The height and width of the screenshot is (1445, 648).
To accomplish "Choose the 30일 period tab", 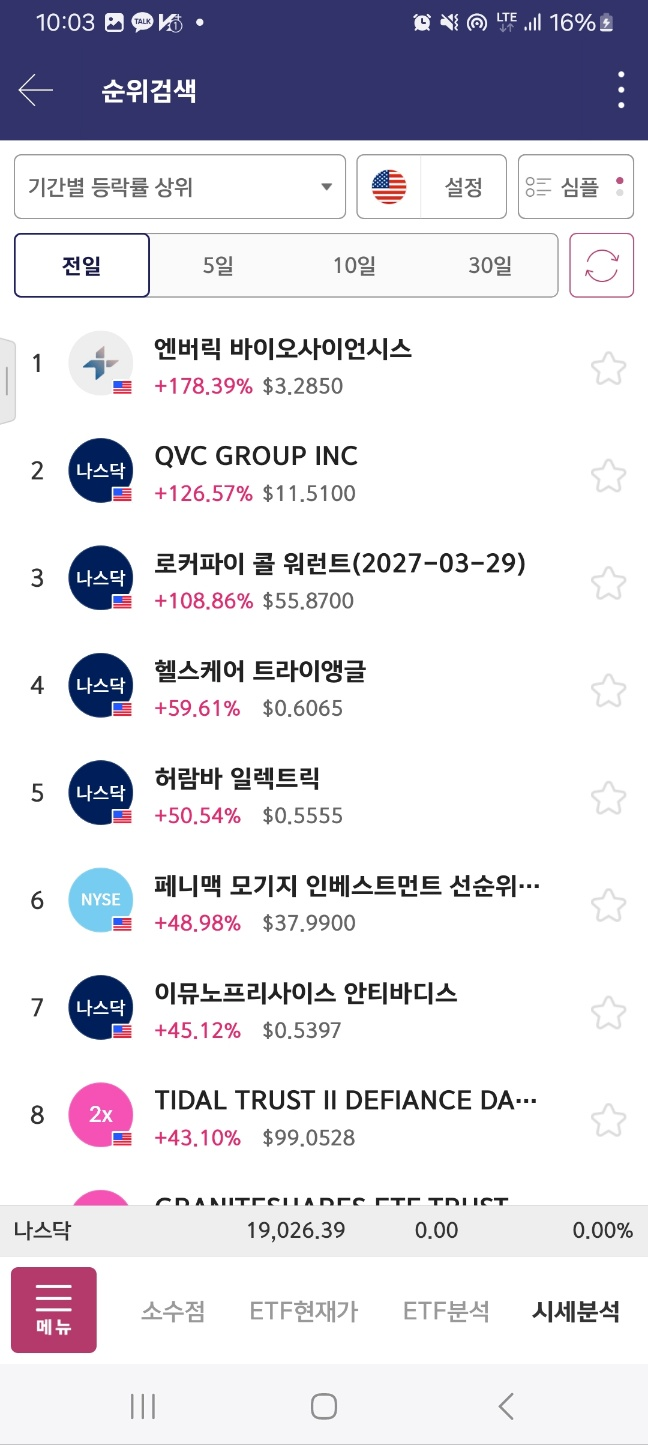I will (x=490, y=266).
